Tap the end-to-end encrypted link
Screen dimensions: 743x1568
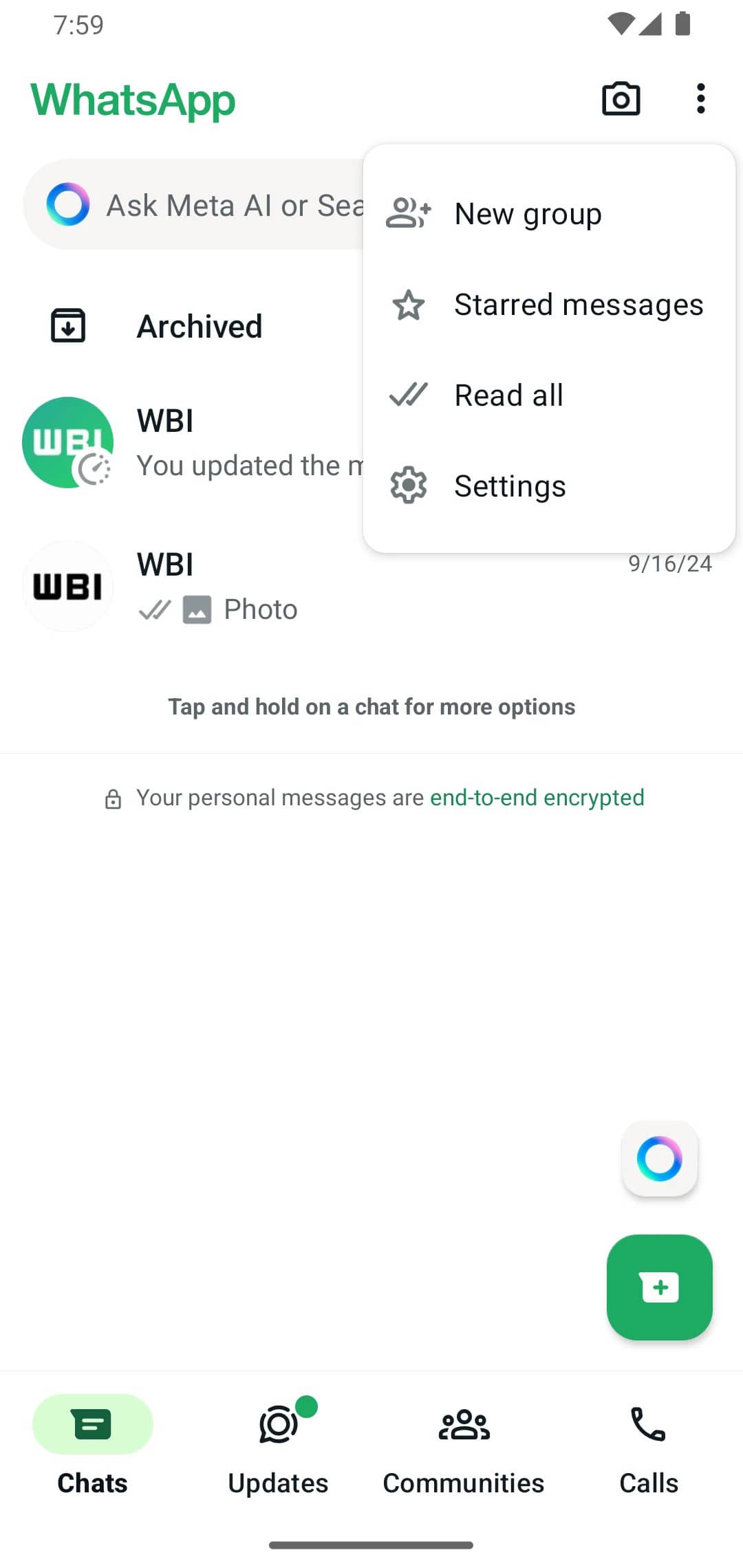[537, 798]
